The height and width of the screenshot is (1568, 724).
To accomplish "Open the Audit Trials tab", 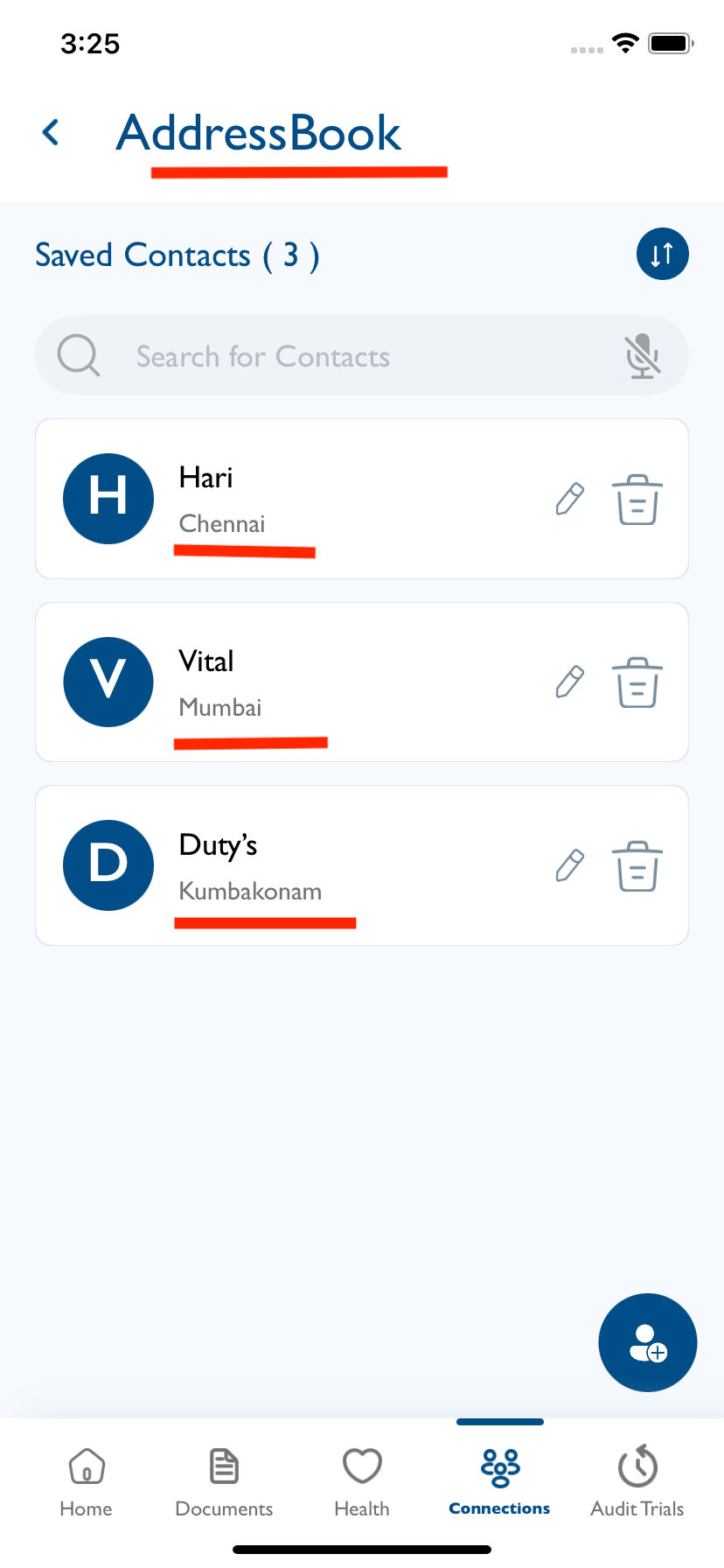I will click(x=637, y=1481).
